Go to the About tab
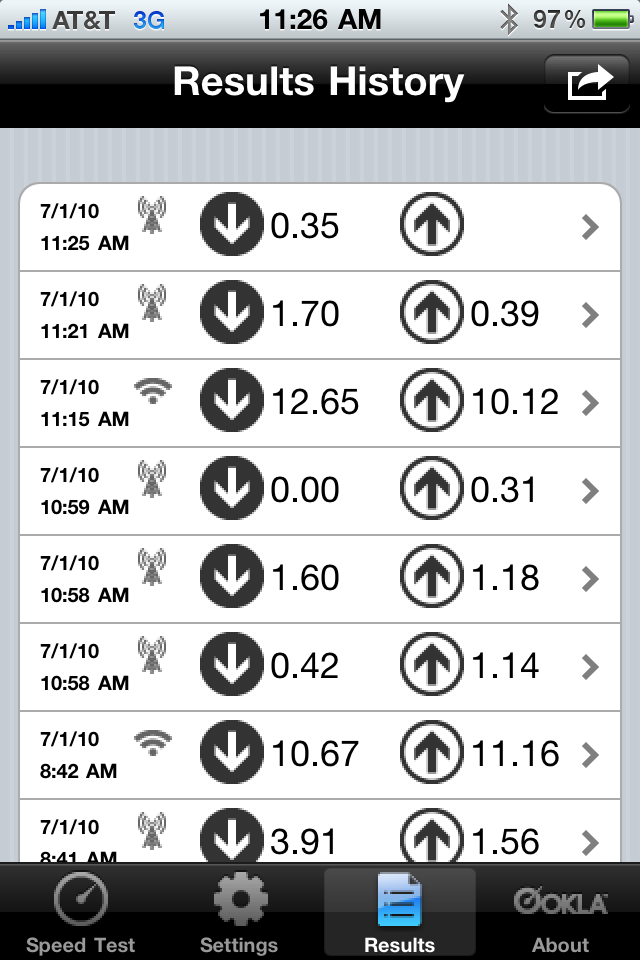 pos(560,913)
